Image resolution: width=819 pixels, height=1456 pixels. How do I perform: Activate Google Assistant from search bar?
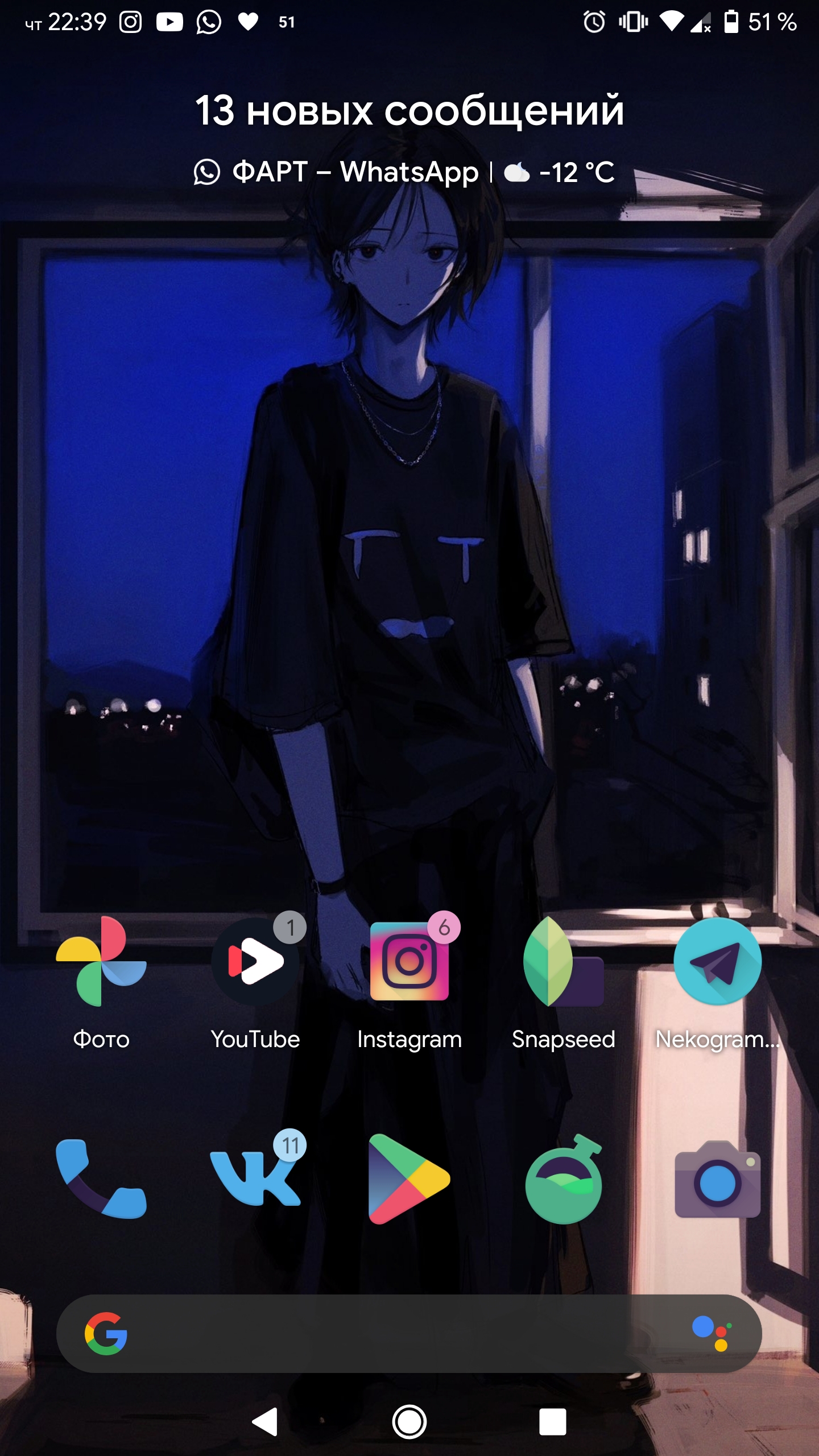coord(712,1333)
